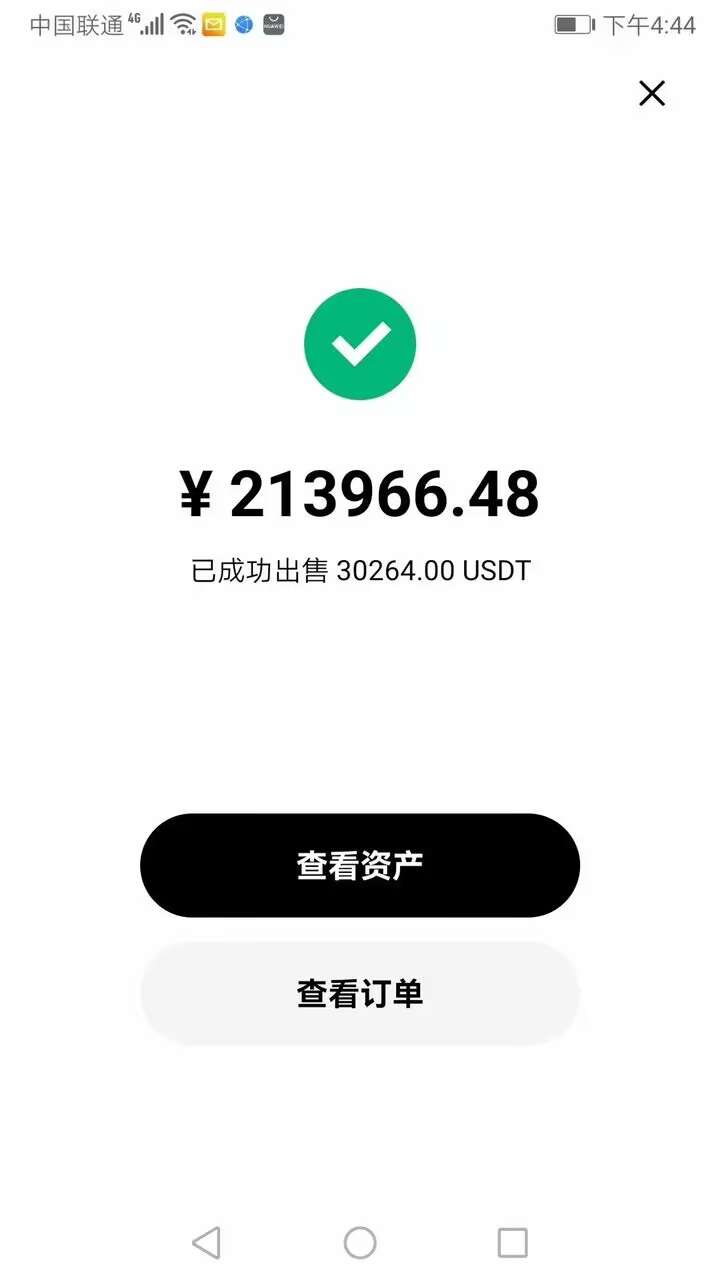Tap the Android back navigation triangle
Screen dimensions: 720x1280
pos(207,1243)
